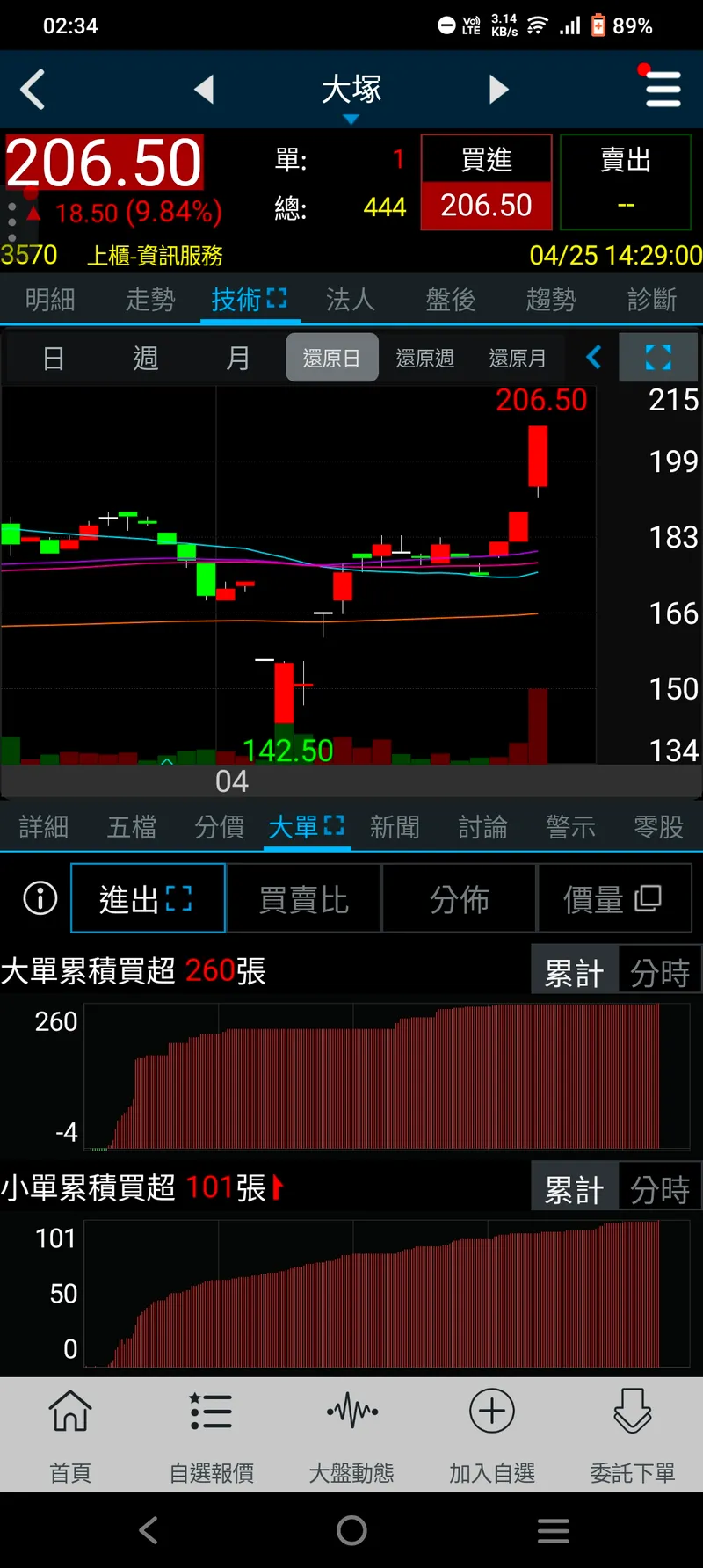Image resolution: width=703 pixels, height=1568 pixels.
Task: Expand the chart to fullscreen
Action: pyautogui.click(x=658, y=358)
